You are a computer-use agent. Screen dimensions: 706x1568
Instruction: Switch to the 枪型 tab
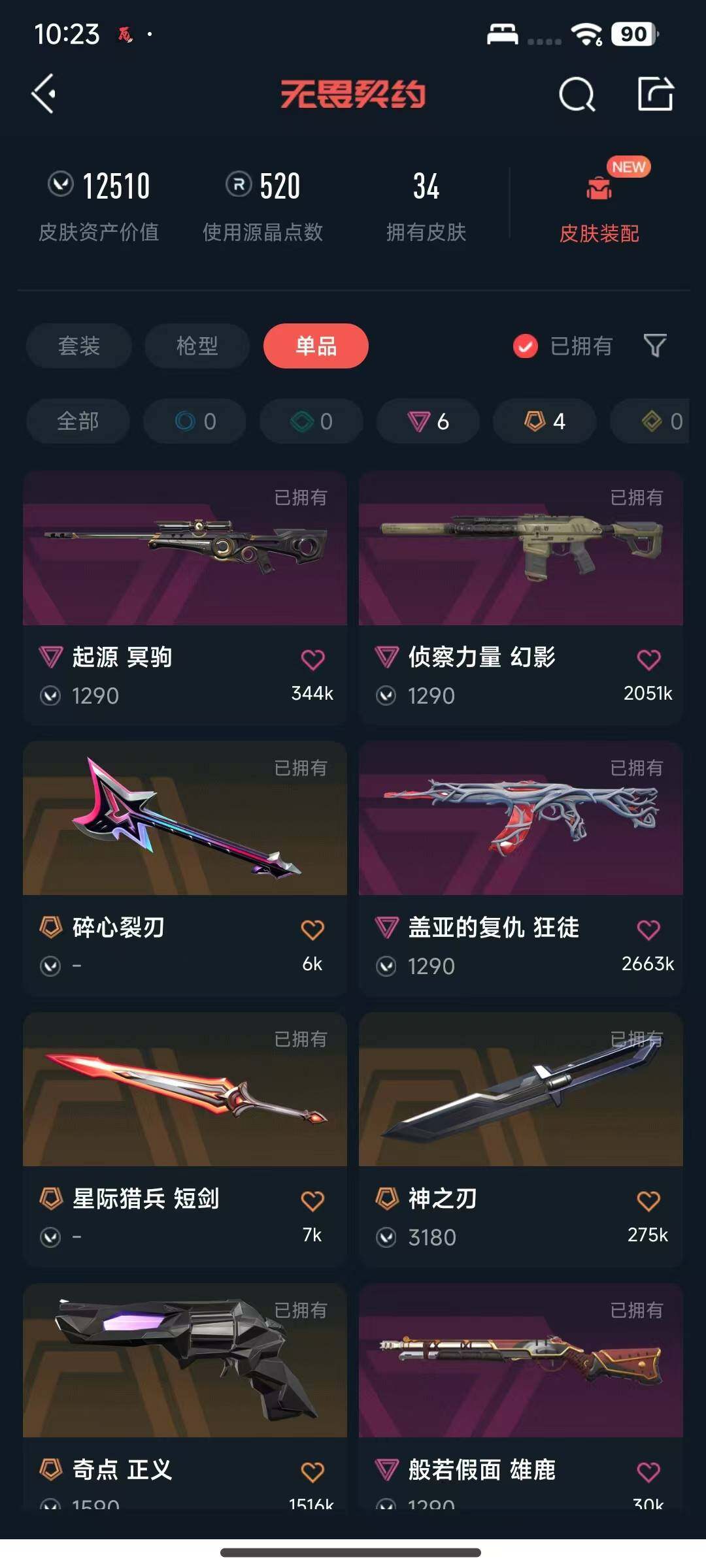point(197,346)
